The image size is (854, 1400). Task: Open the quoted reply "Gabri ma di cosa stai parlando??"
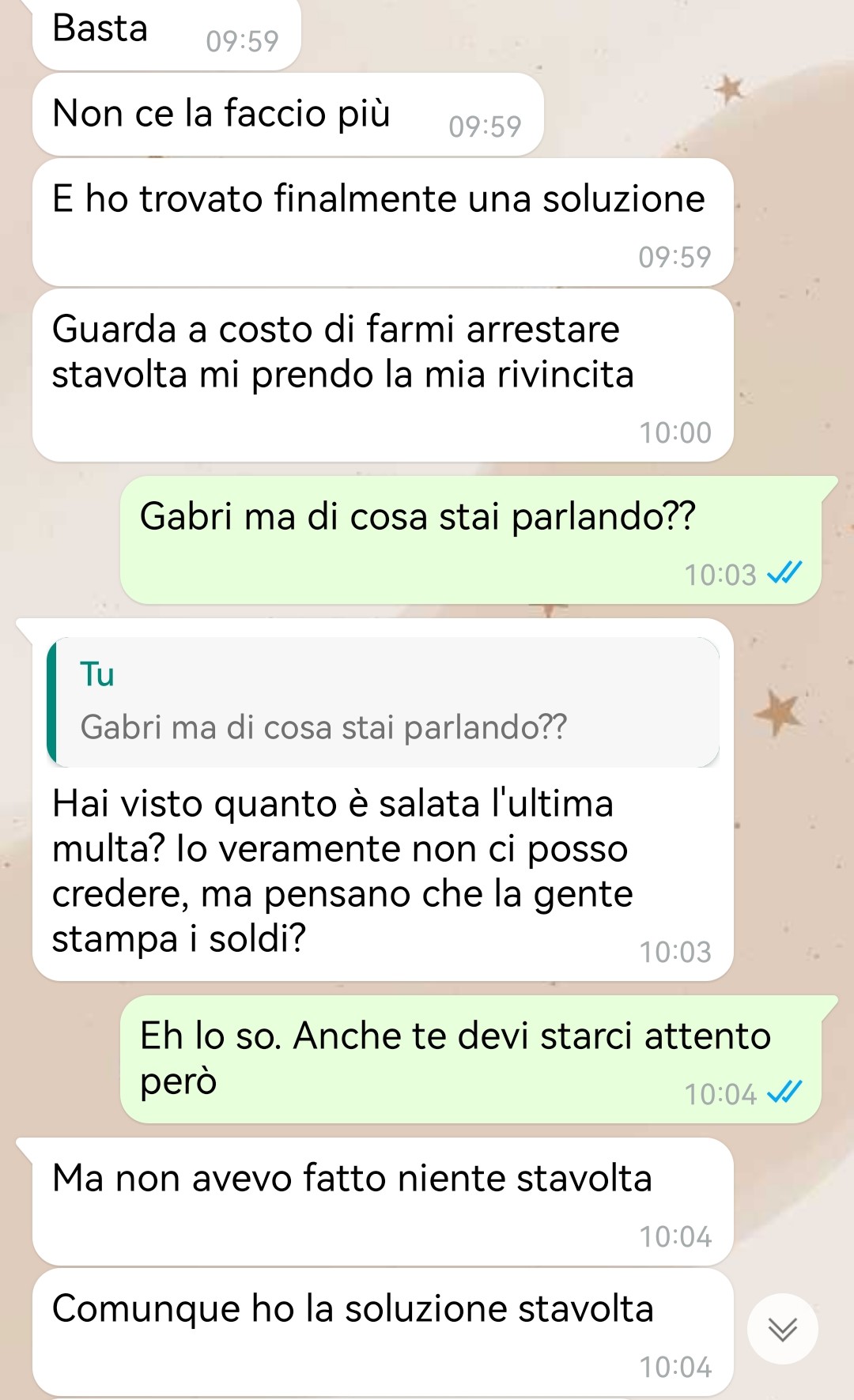click(383, 702)
